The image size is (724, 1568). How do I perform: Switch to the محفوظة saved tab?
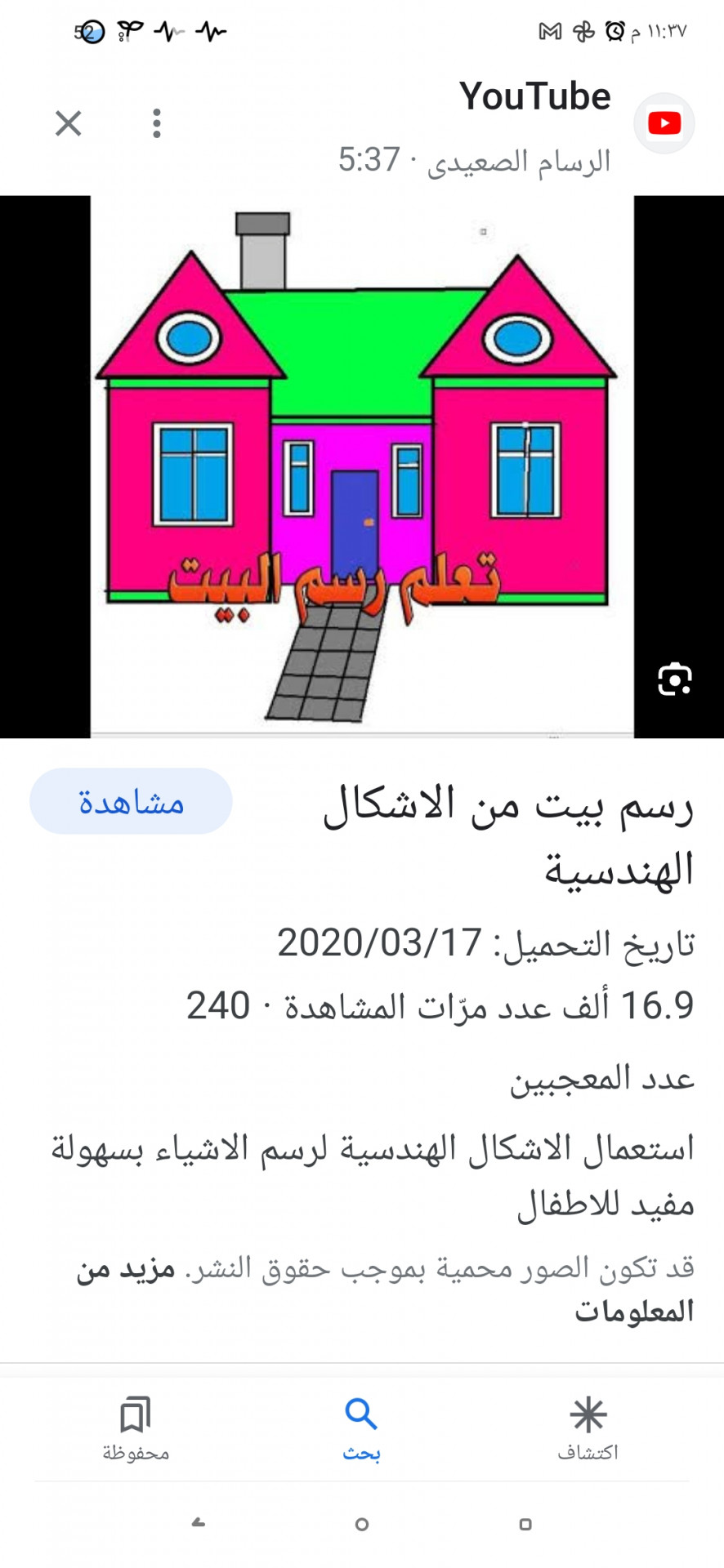click(x=136, y=1428)
